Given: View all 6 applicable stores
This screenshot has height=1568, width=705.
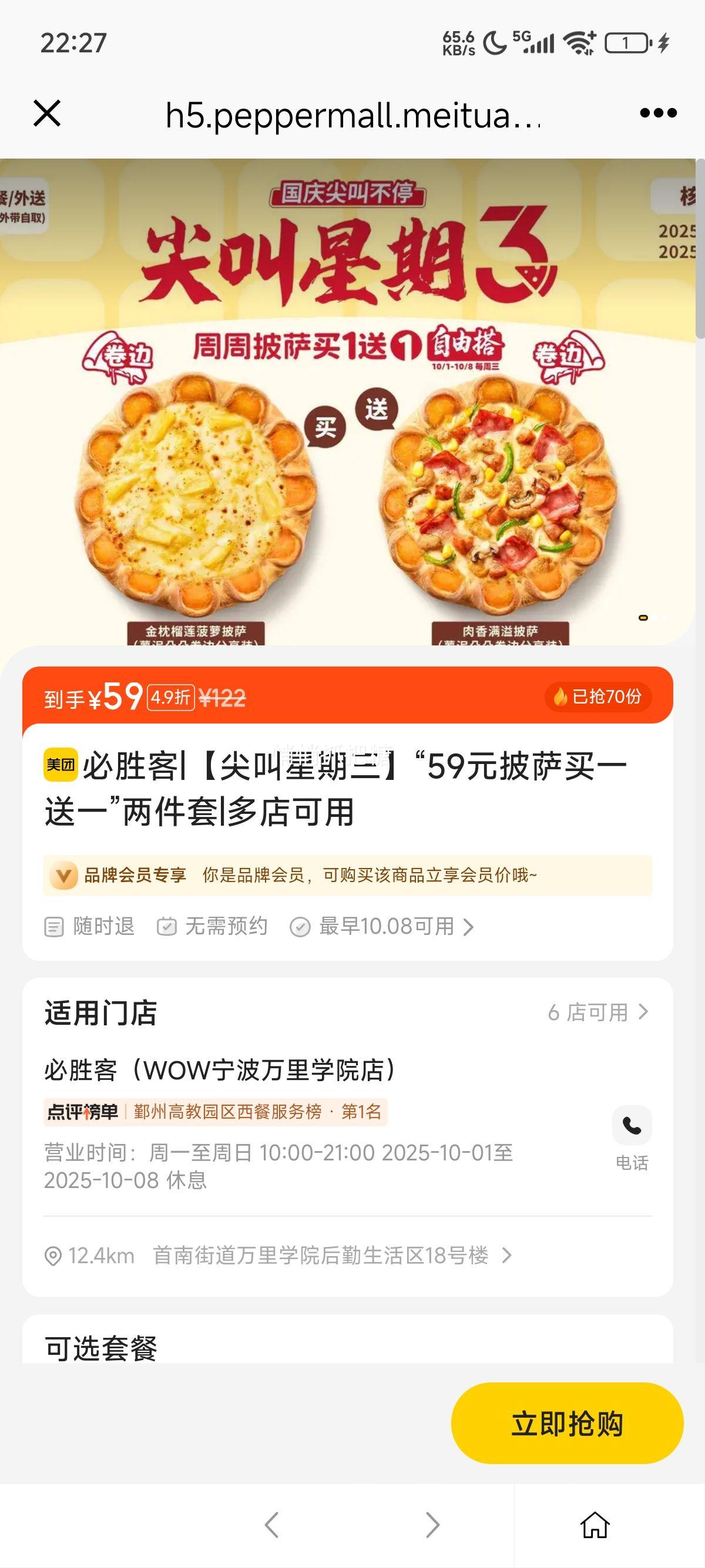Looking at the screenshot, I should (x=598, y=1012).
